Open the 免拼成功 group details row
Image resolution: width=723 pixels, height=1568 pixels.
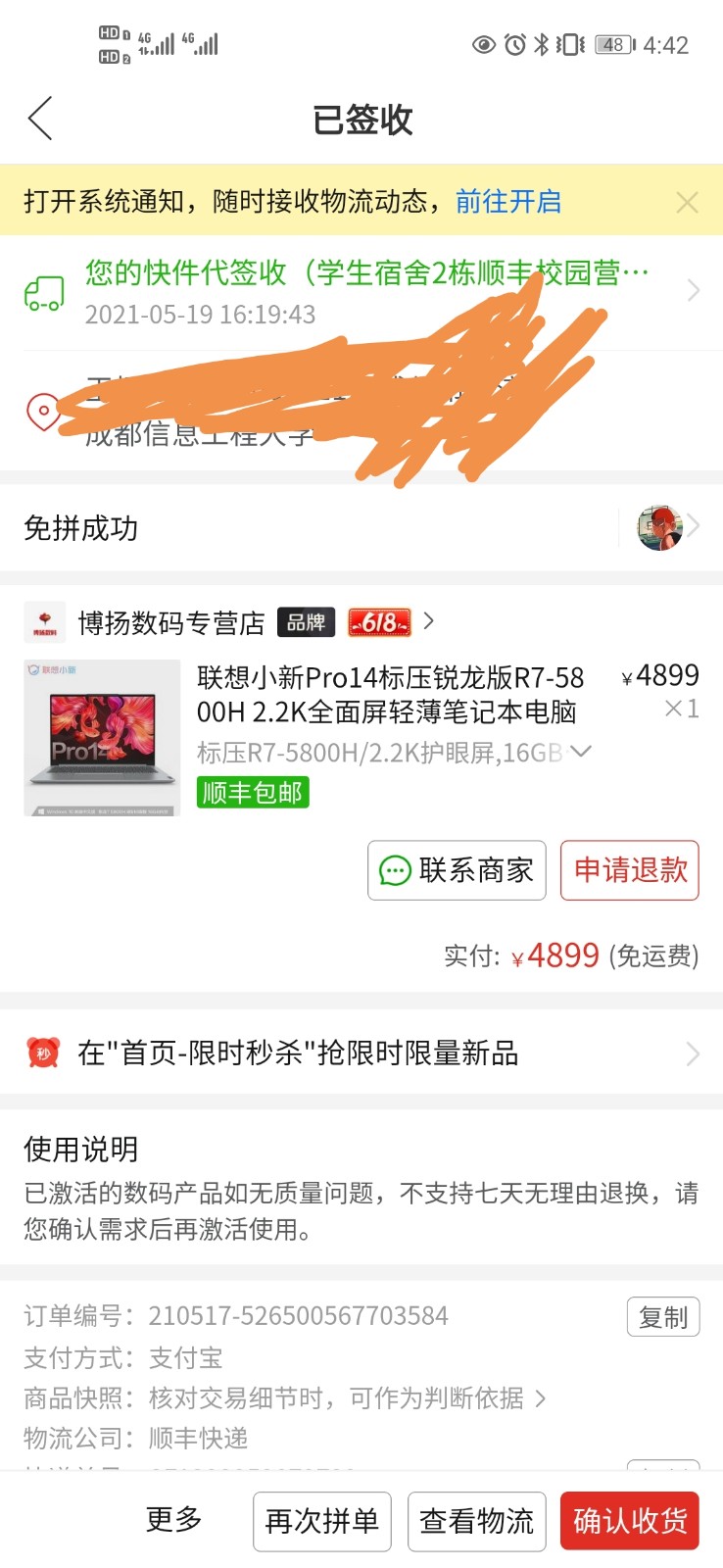pos(361,527)
